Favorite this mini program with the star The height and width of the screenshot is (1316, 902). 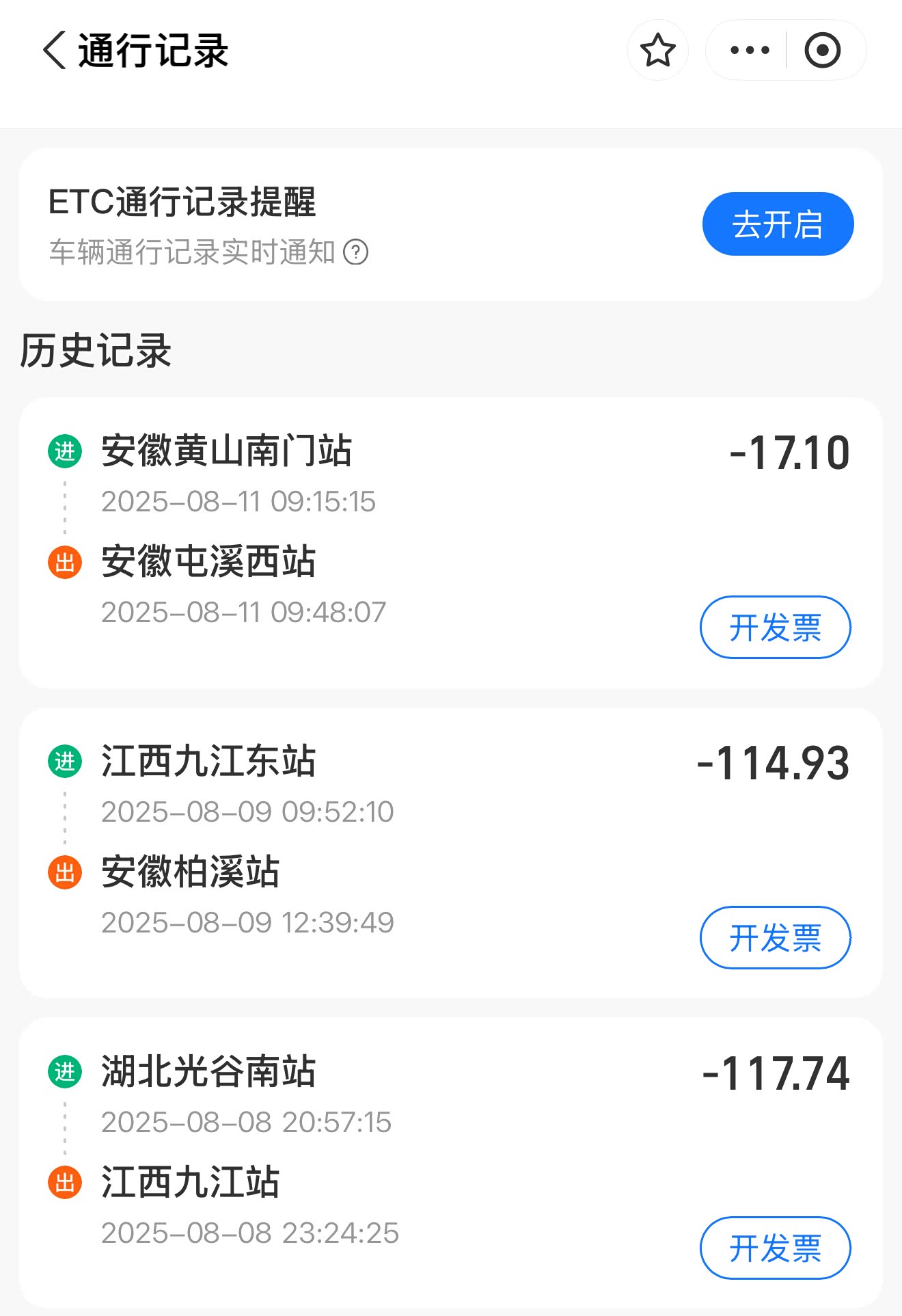tap(657, 50)
